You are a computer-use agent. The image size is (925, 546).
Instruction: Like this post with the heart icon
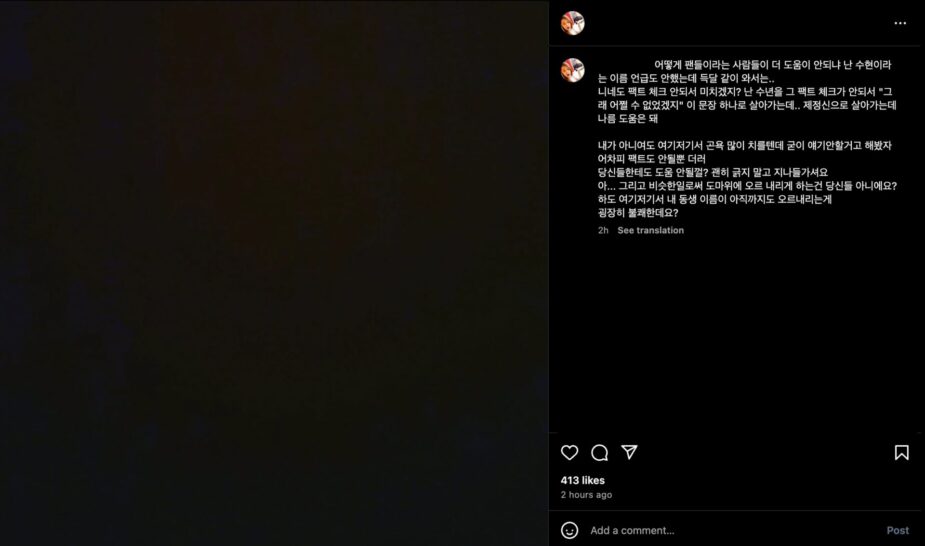tap(570, 453)
